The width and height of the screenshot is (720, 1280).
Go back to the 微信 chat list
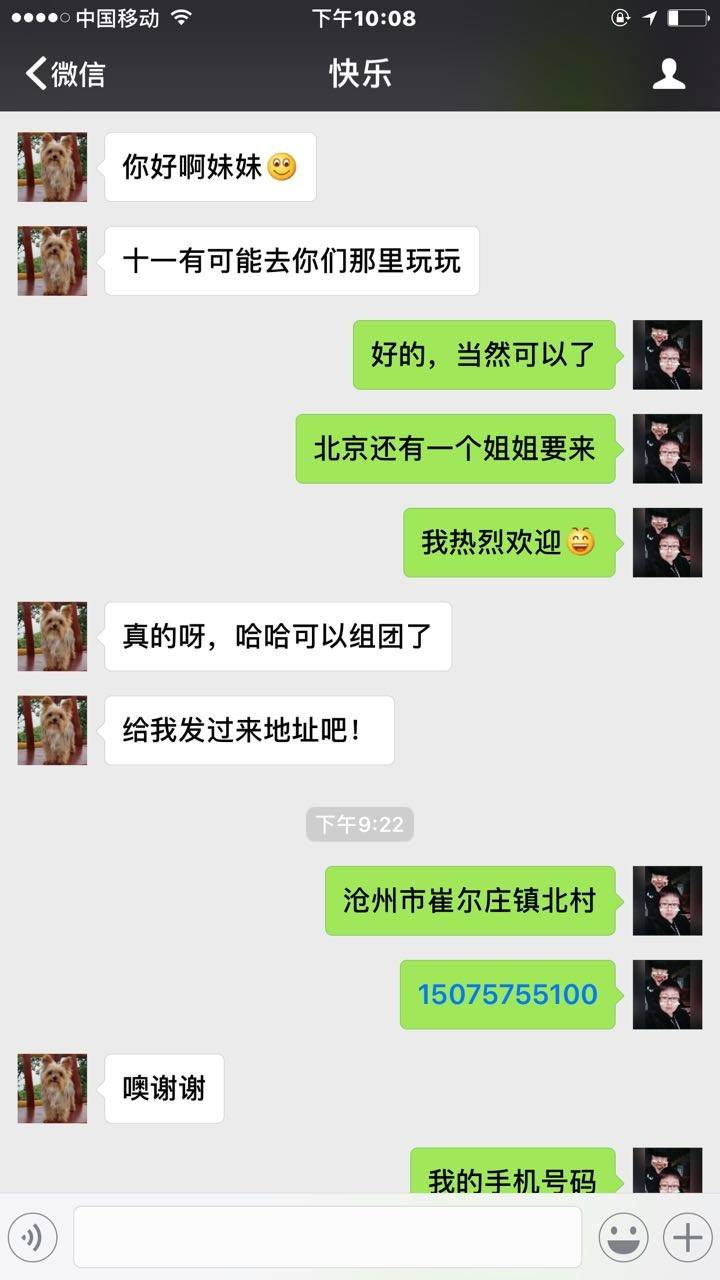click(64, 74)
